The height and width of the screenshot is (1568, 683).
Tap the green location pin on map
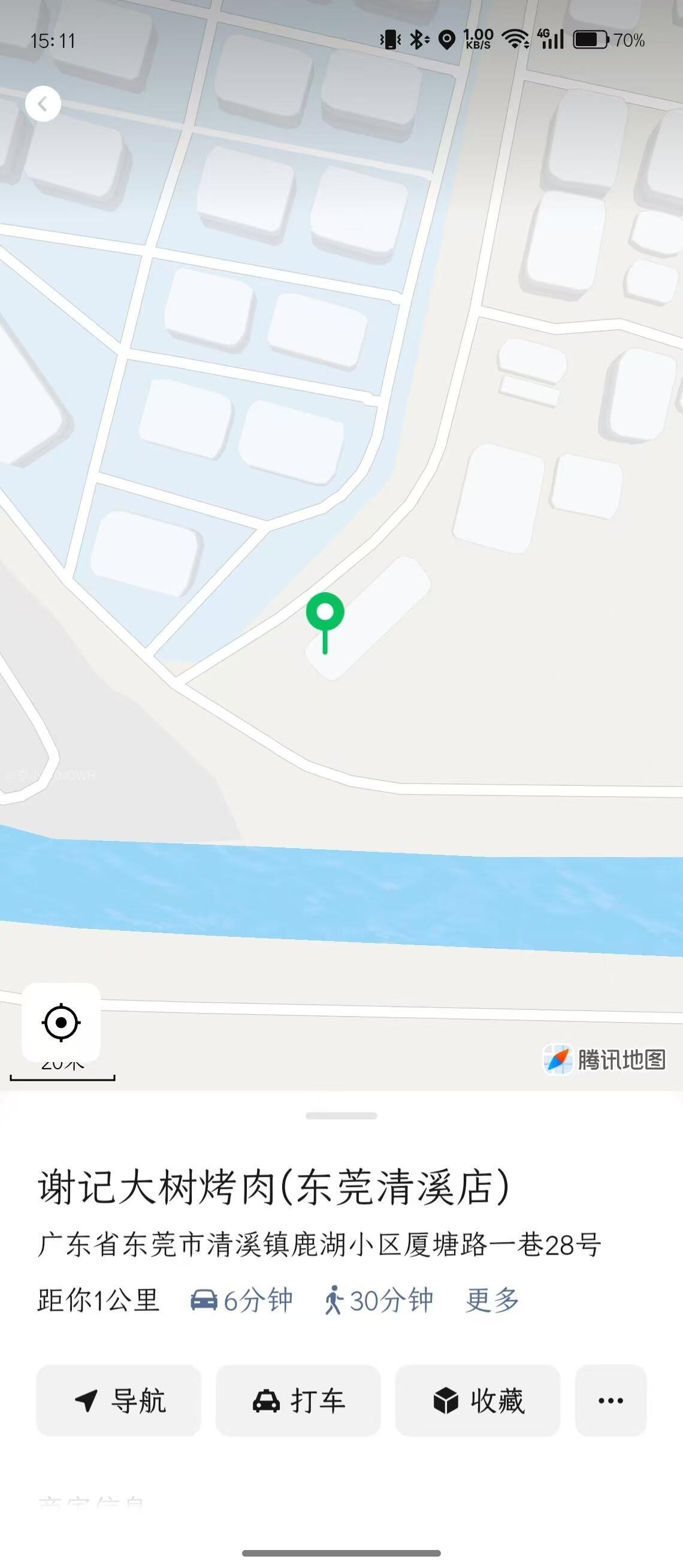[x=325, y=615]
